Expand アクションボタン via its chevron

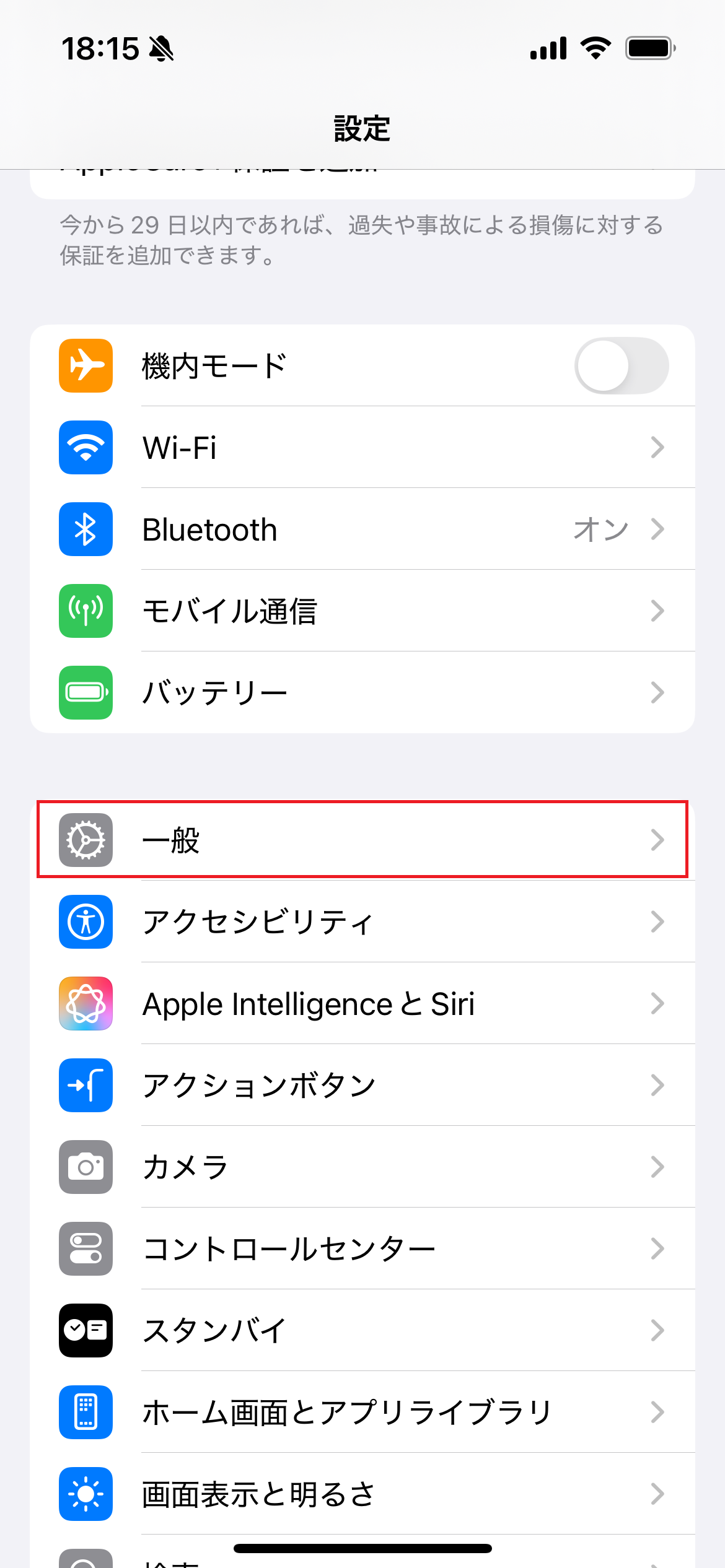658,1086
